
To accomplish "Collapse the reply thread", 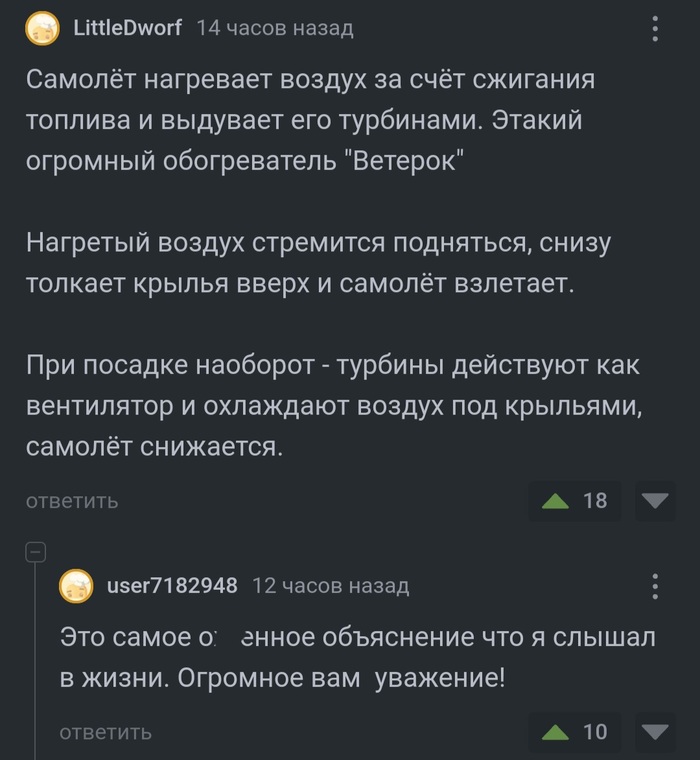I will click(x=35, y=551).
